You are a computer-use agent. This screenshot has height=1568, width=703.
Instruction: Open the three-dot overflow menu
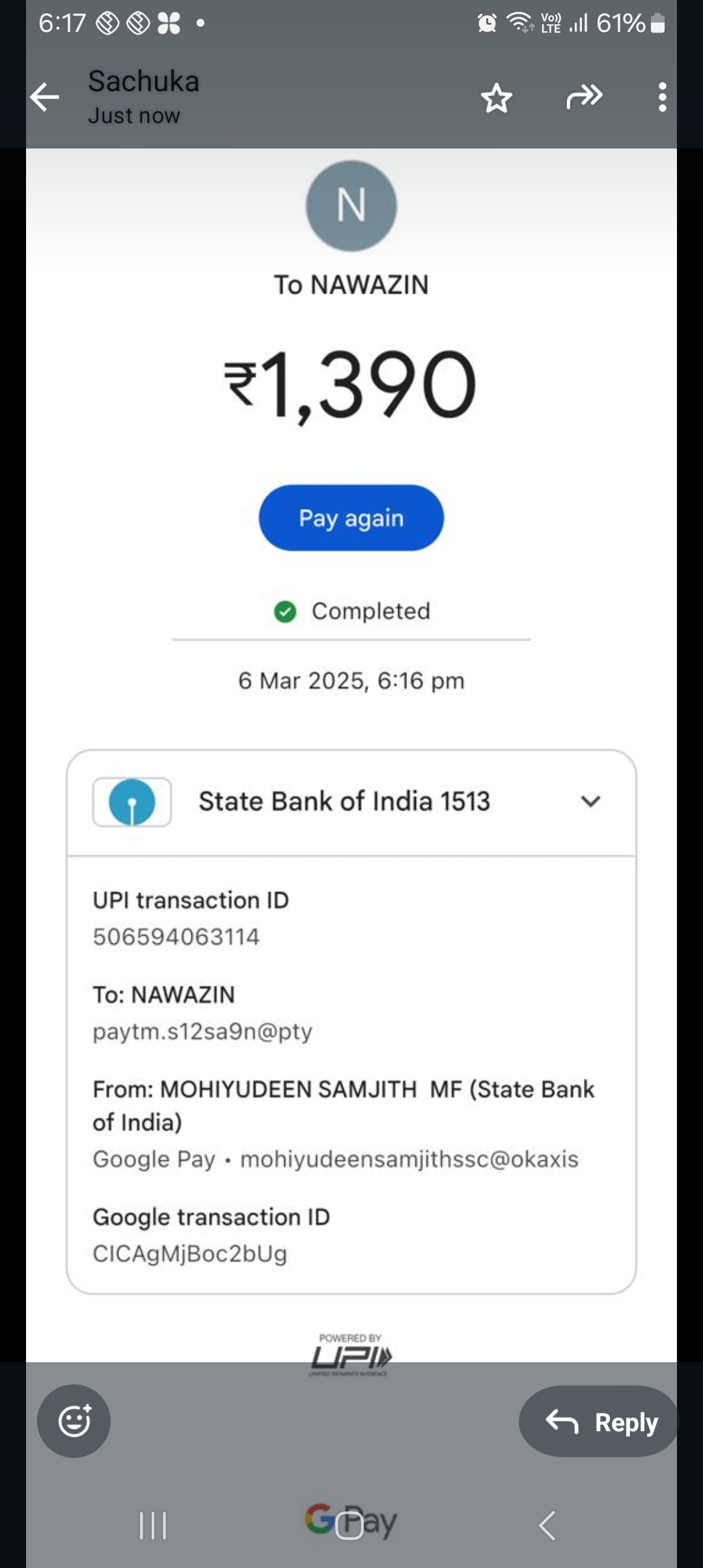tap(662, 98)
